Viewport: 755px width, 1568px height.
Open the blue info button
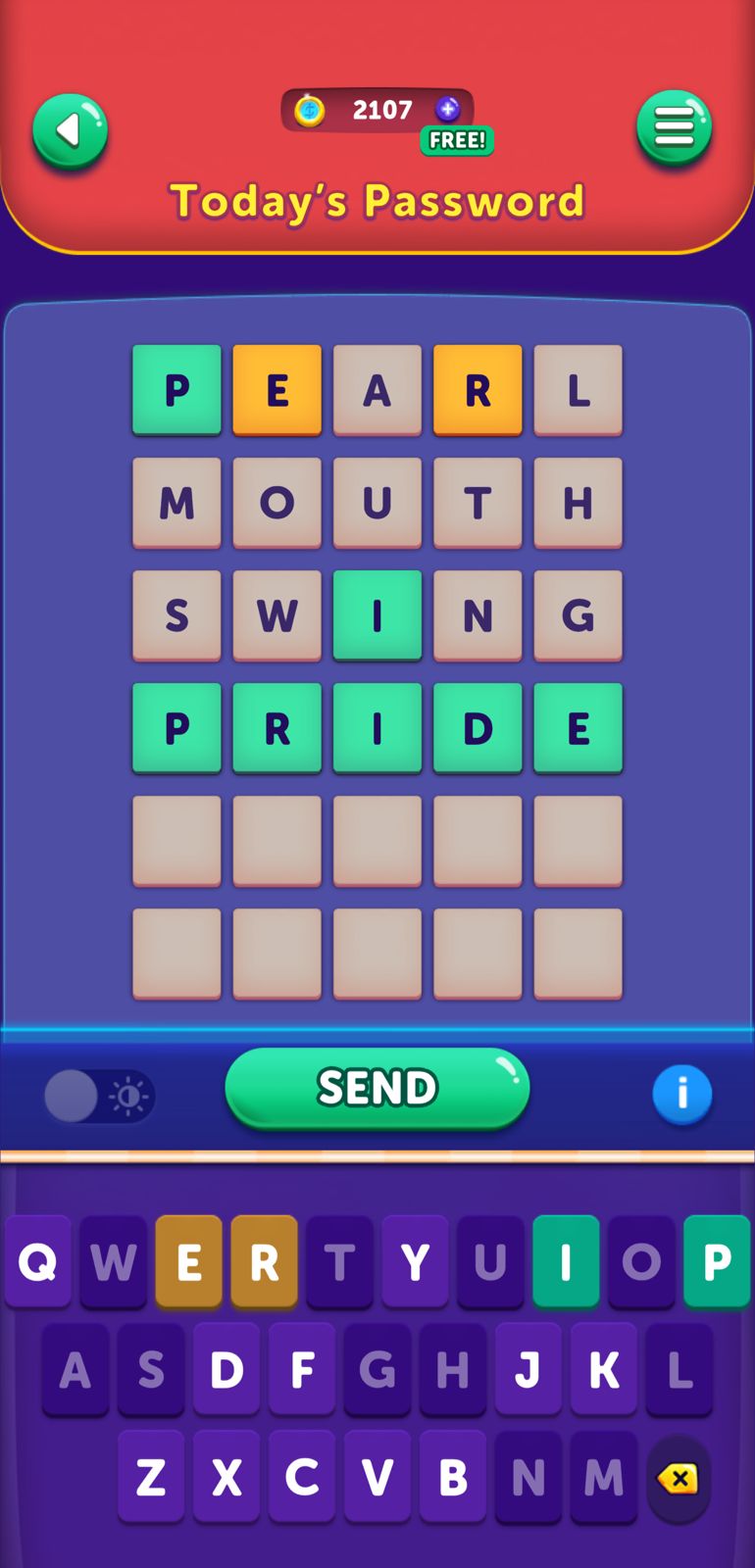click(681, 1094)
